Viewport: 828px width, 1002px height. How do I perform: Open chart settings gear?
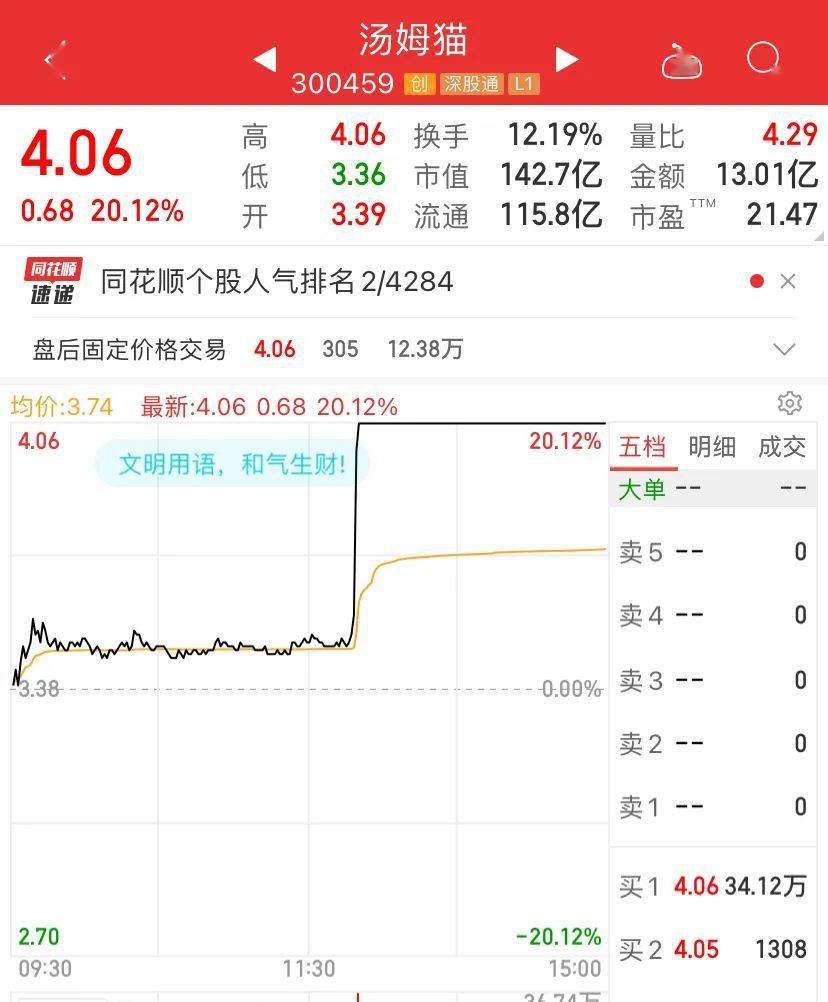(790, 403)
